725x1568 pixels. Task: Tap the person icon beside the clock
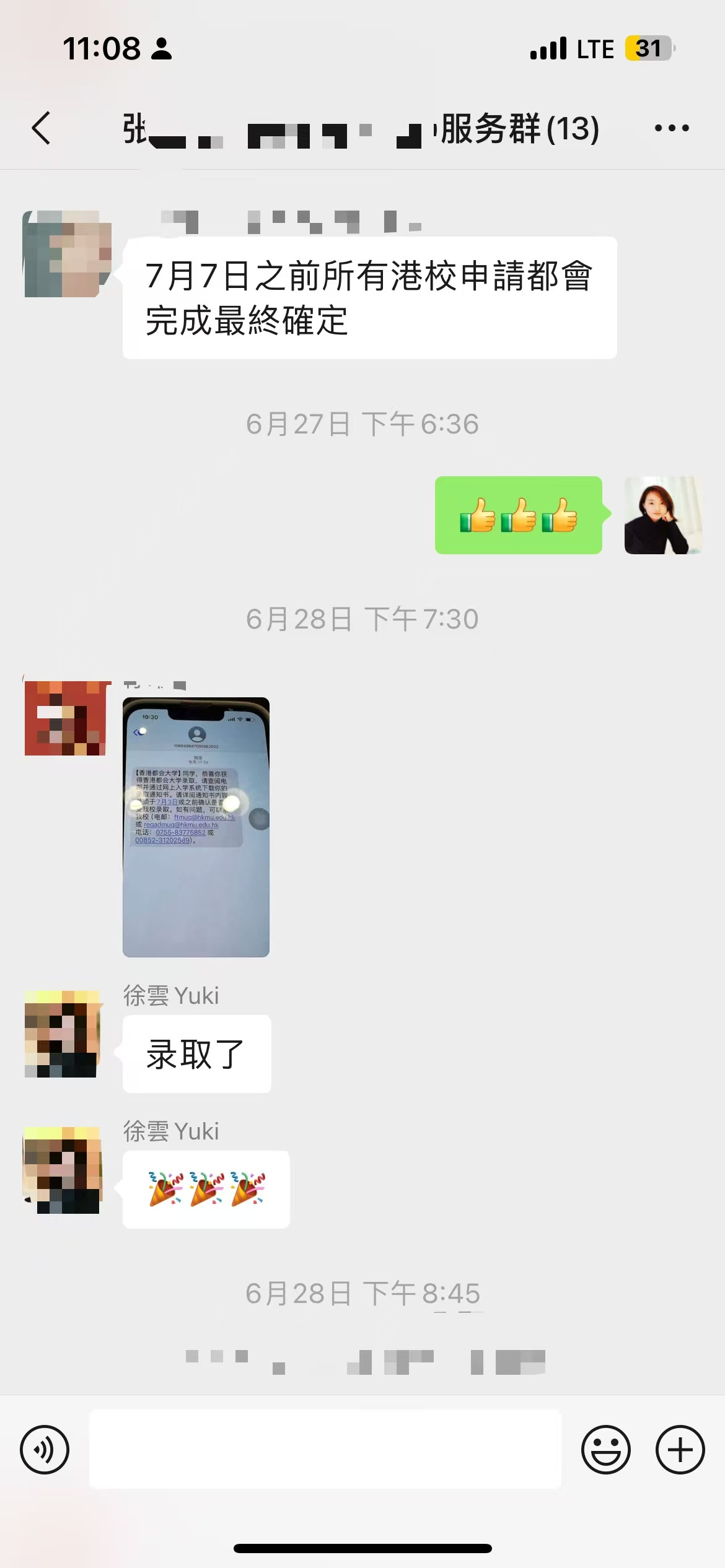point(162,48)
